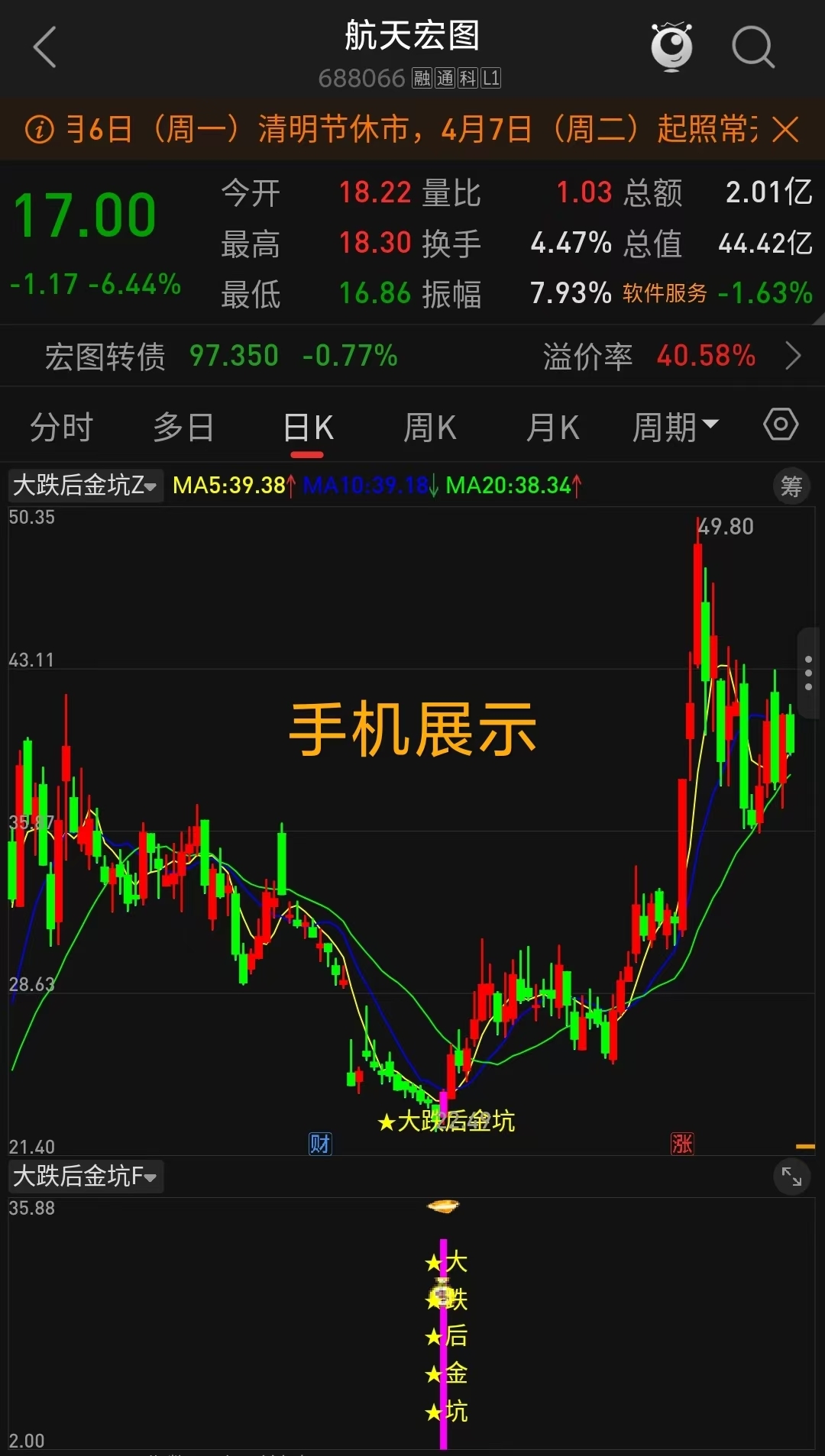Go back to the previous screen

tap(45, 47)
